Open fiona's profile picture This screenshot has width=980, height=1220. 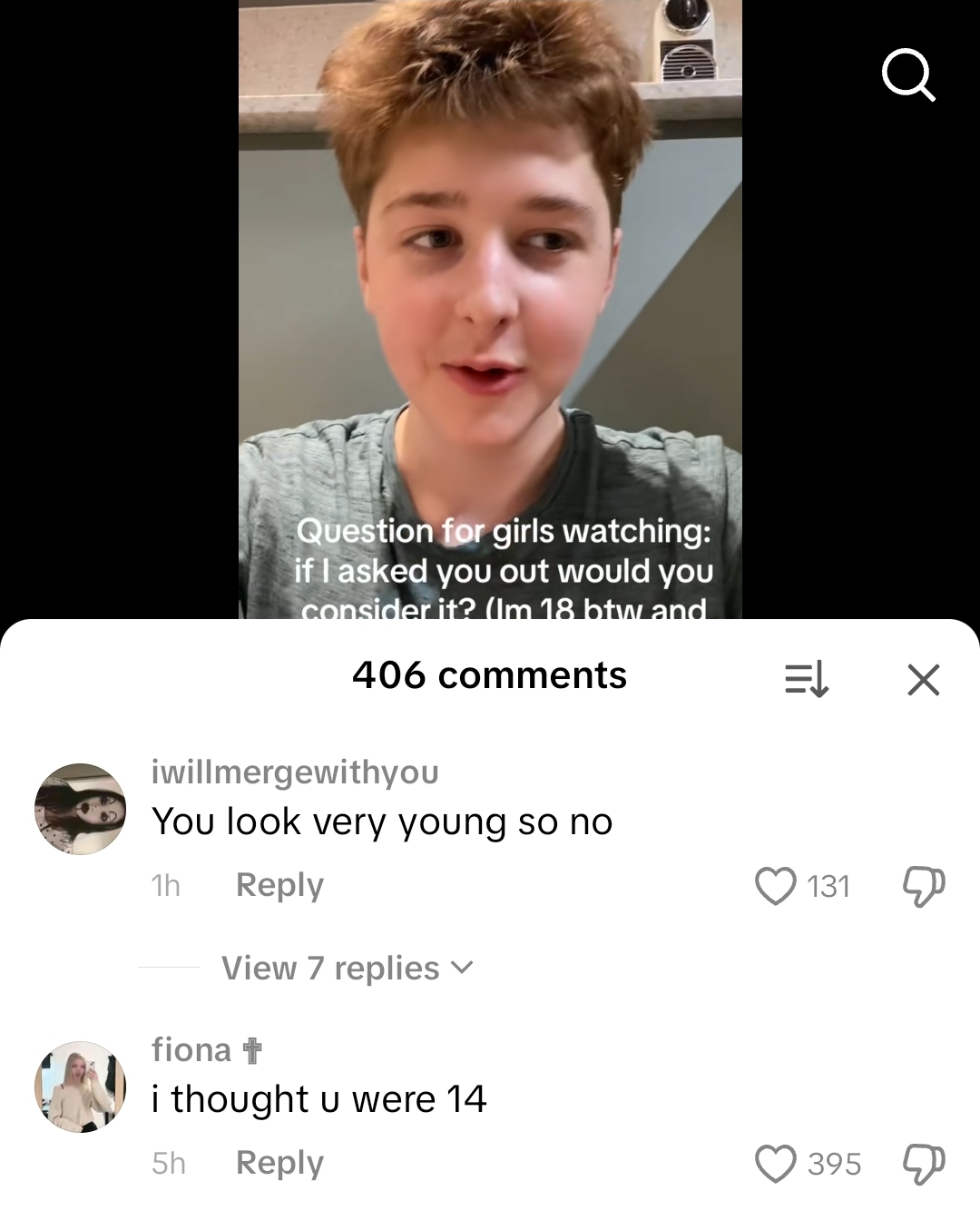pyautogui.click(x=80, y=1087)
